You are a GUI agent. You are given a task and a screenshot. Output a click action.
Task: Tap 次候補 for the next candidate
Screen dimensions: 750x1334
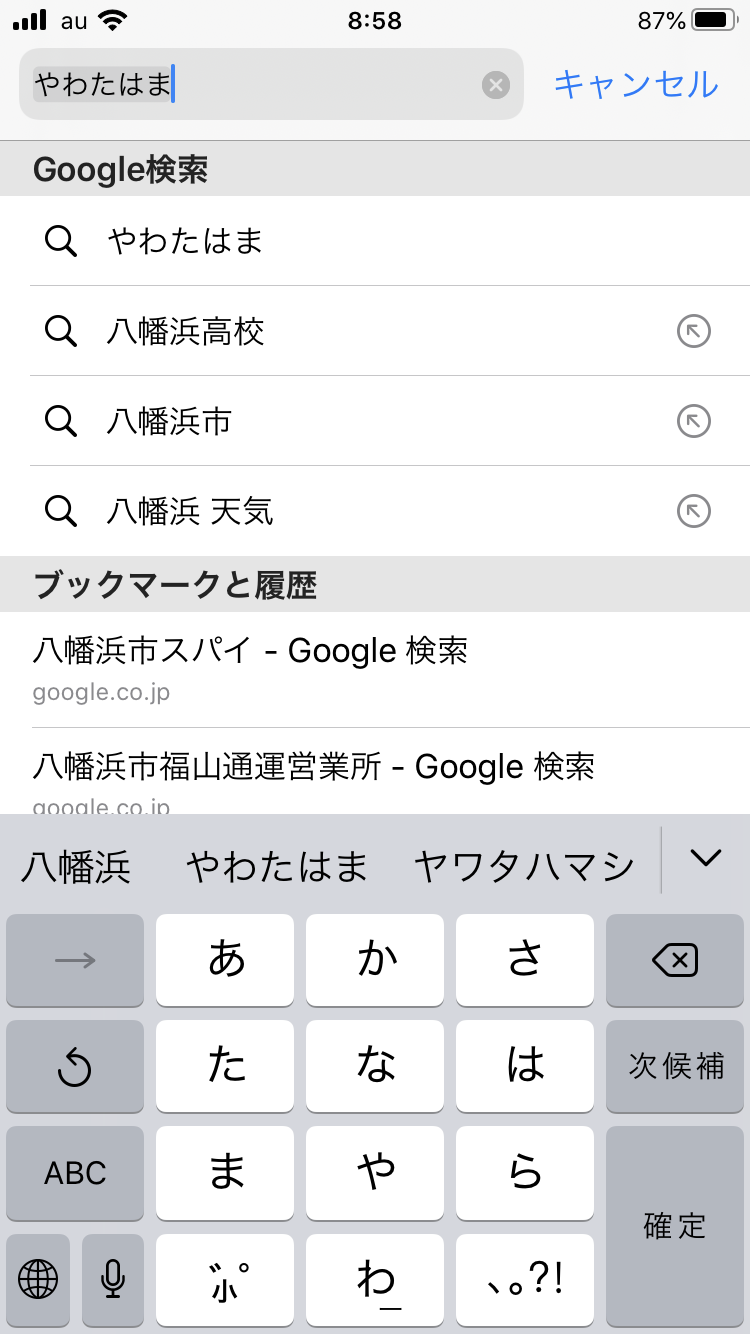click(x=675, y=1065)
